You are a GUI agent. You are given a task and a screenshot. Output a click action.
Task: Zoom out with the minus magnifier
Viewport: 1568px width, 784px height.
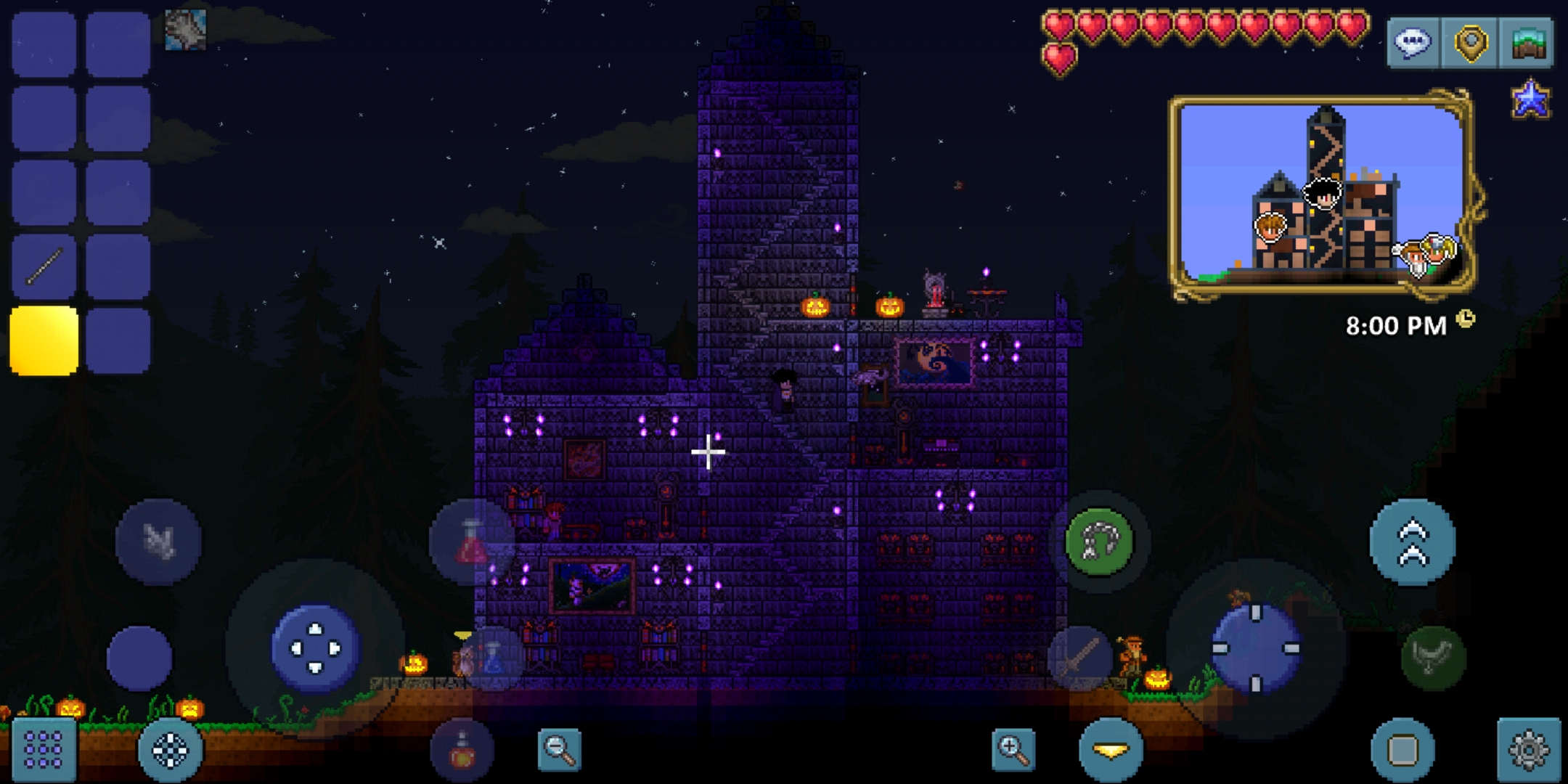[560, 750]
